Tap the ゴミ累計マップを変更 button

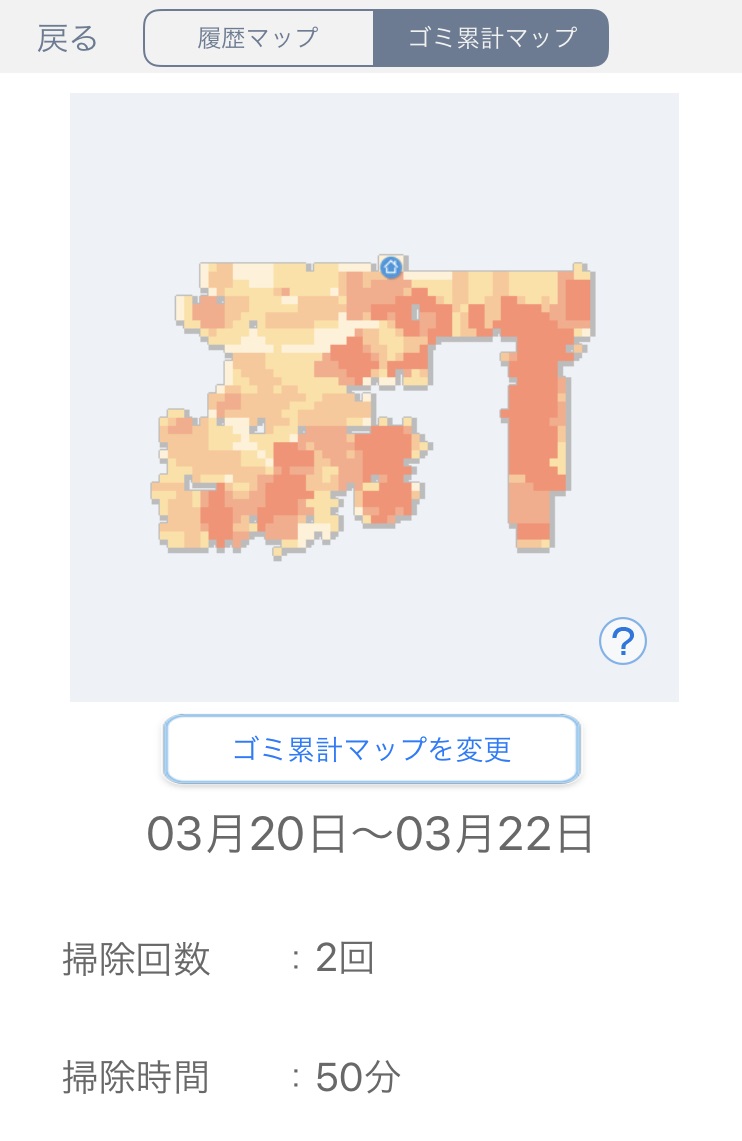[x=372, y=749]
